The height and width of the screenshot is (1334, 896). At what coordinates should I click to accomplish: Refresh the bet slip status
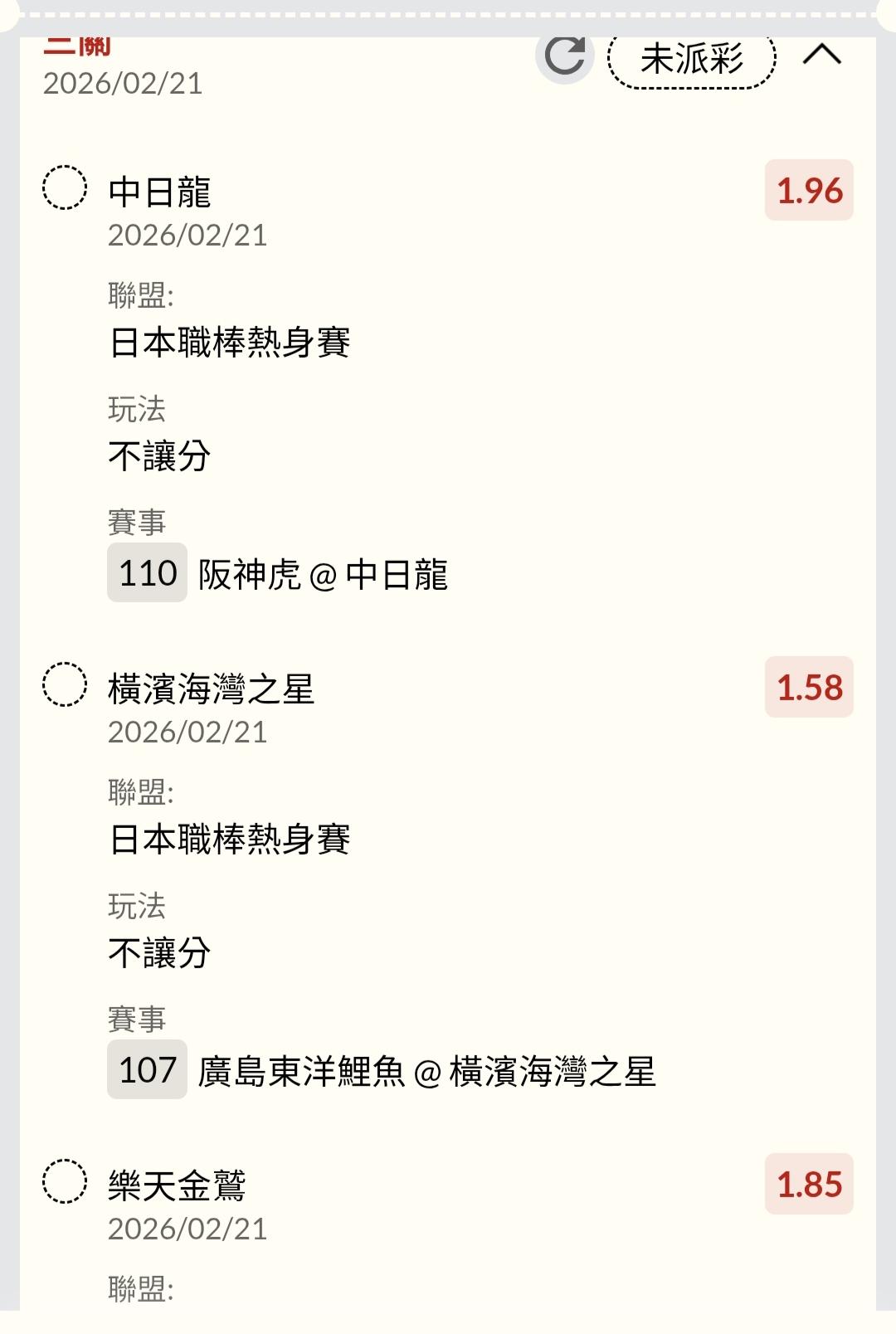point(565,56)
